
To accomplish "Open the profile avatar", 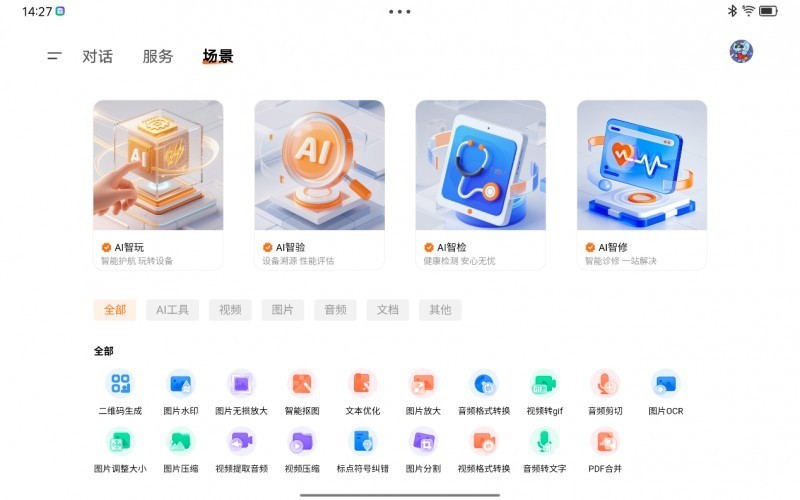I will coord(741,52).
